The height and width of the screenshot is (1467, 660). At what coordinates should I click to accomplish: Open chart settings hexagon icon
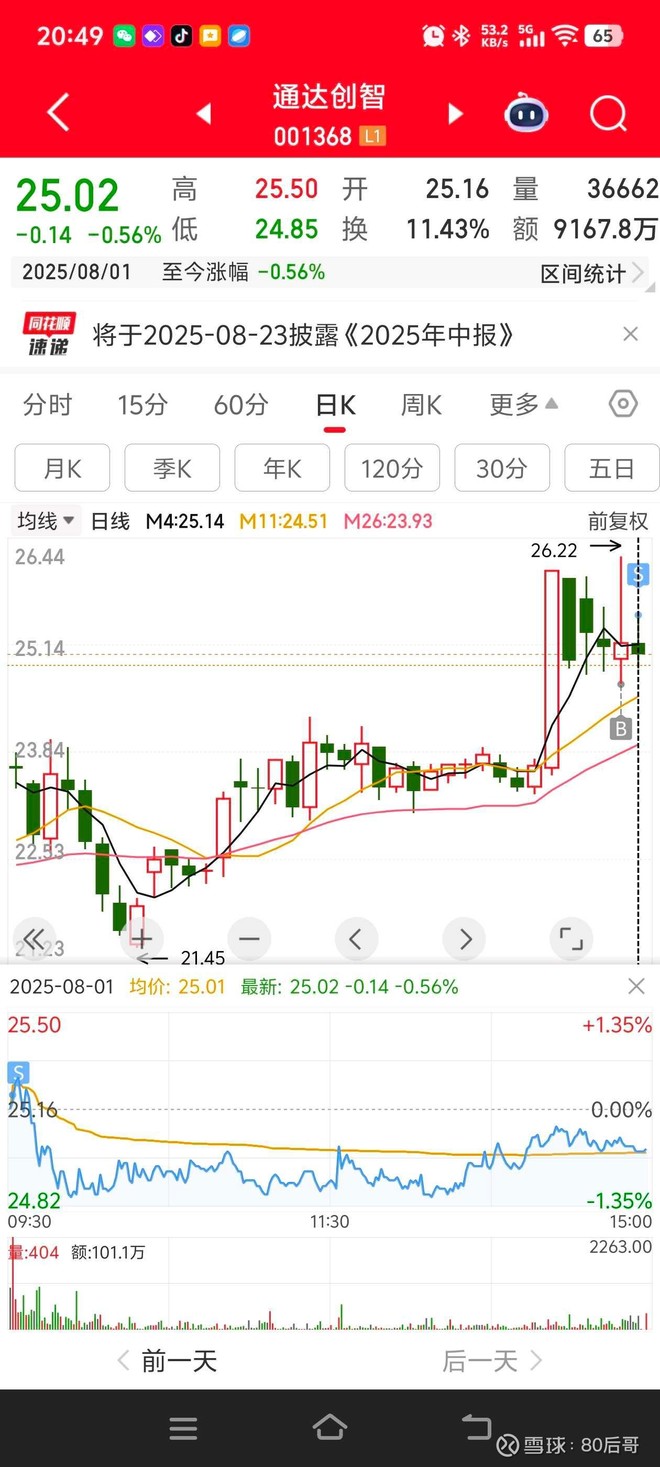tap(623, 404)
